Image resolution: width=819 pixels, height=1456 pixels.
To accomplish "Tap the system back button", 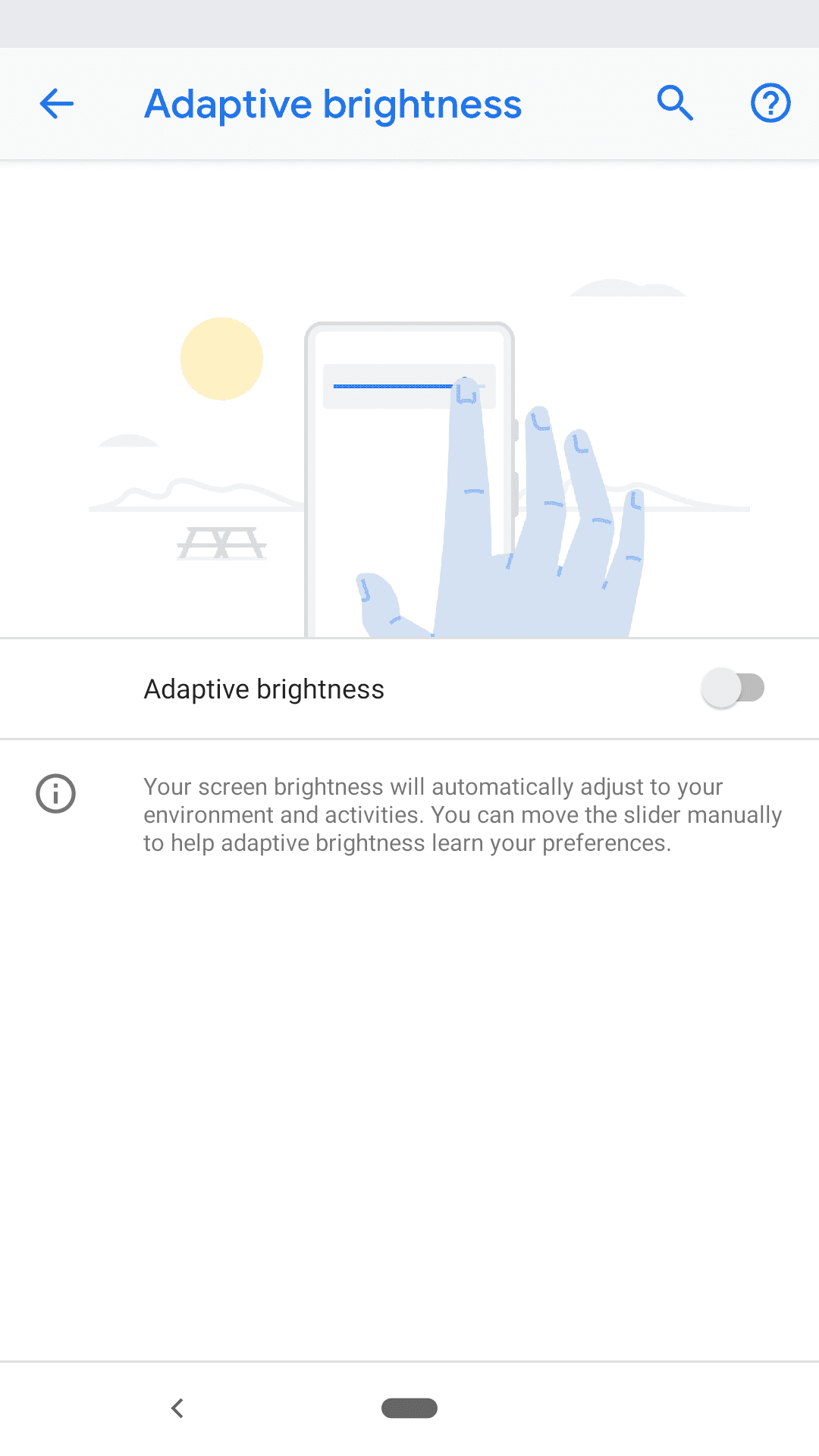I will [177, 1408].
